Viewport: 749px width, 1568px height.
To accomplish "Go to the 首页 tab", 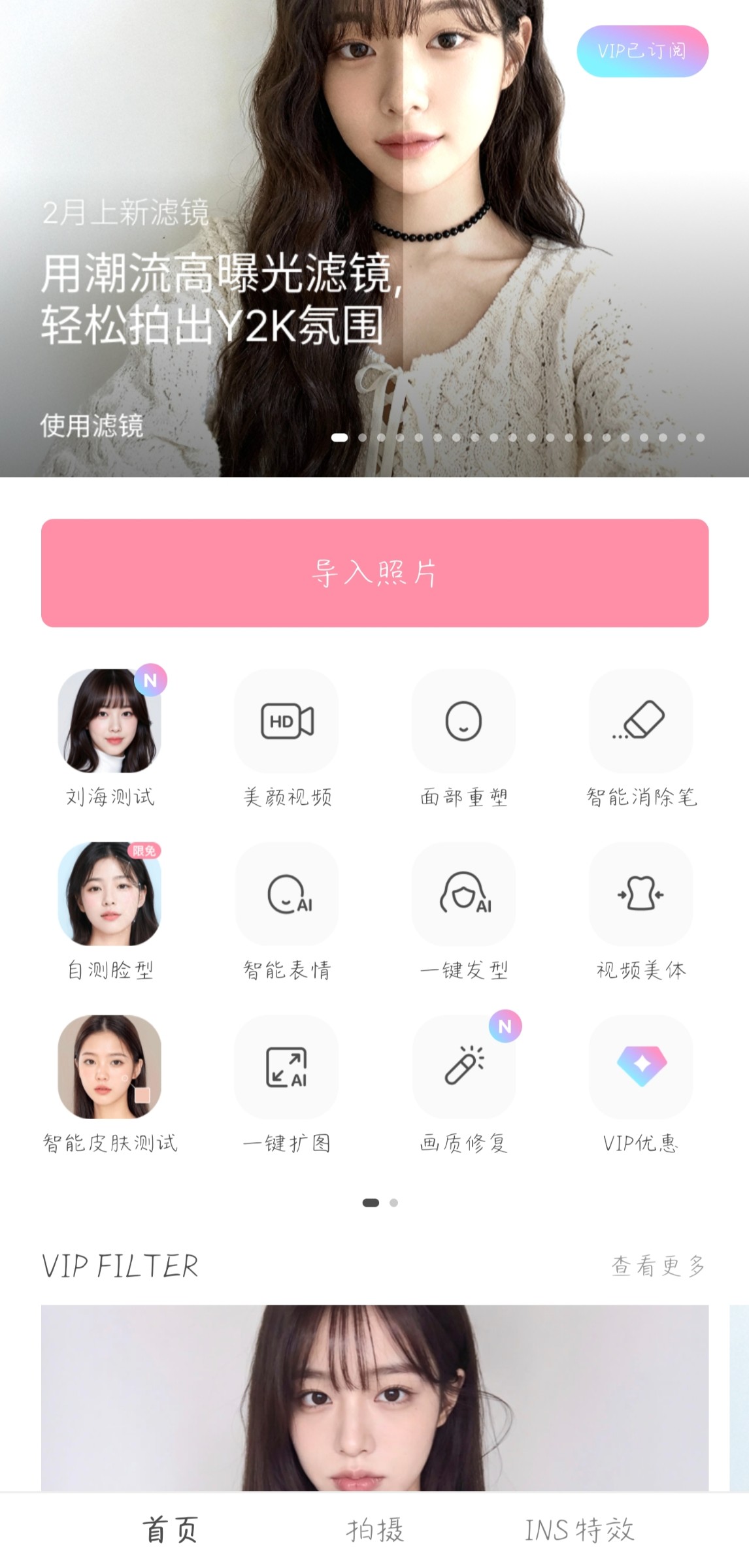I will click(x=170, y=1530).
